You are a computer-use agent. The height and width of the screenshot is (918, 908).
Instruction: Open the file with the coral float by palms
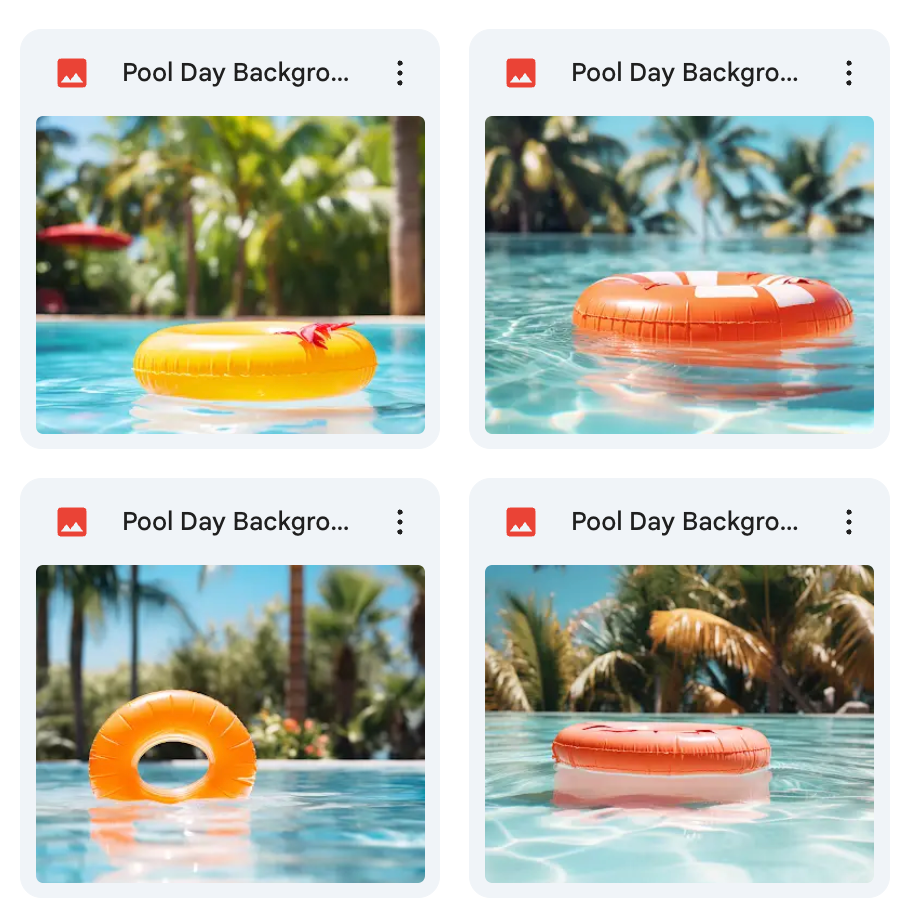coord(679,724)
